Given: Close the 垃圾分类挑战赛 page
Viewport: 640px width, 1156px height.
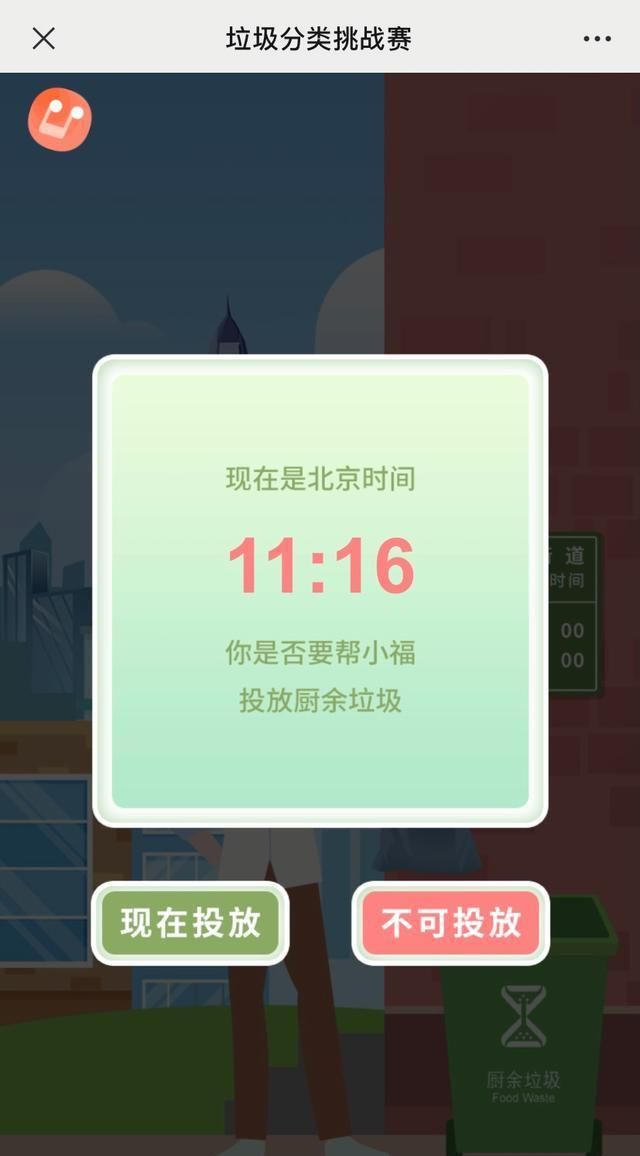Looking at the screenshot, I should (44, 38).
